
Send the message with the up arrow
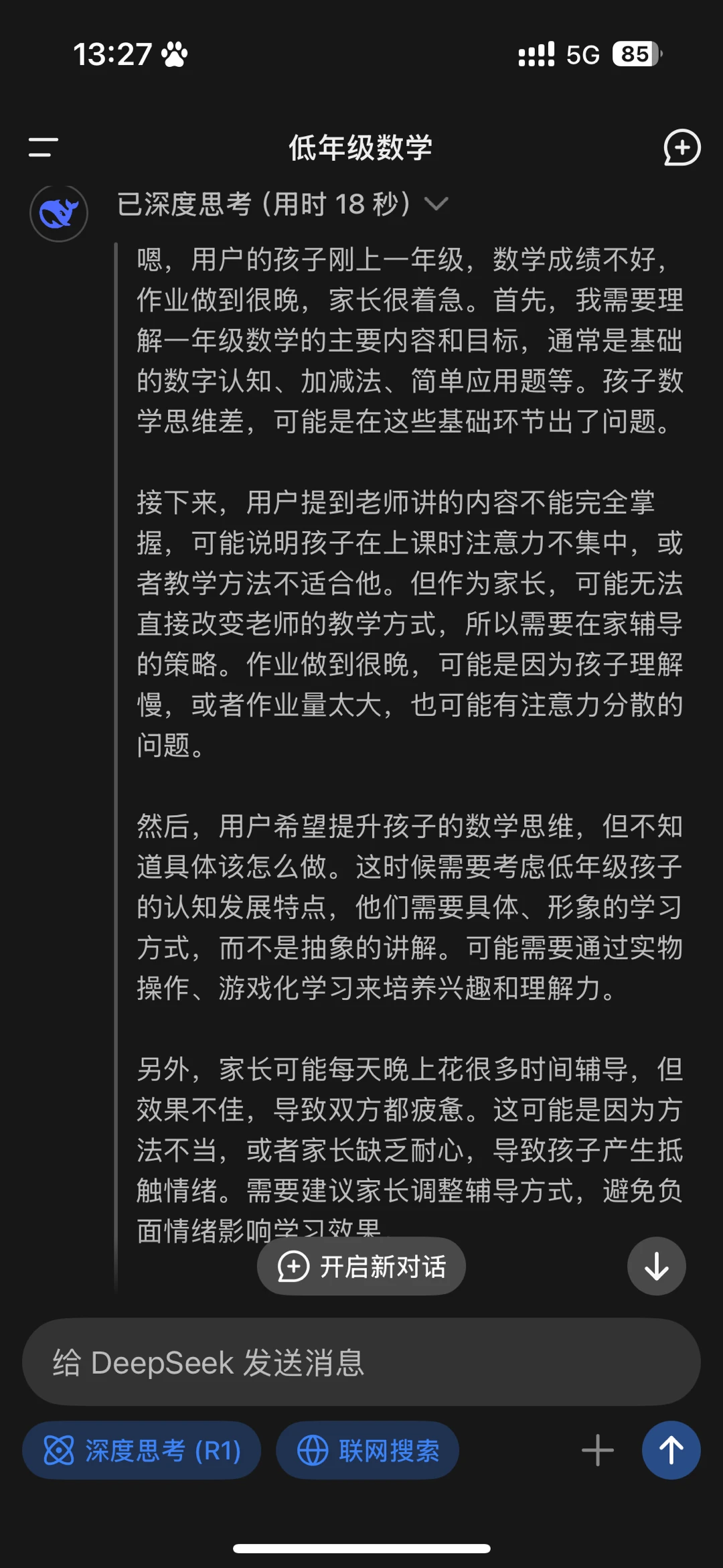[671, 1450]
